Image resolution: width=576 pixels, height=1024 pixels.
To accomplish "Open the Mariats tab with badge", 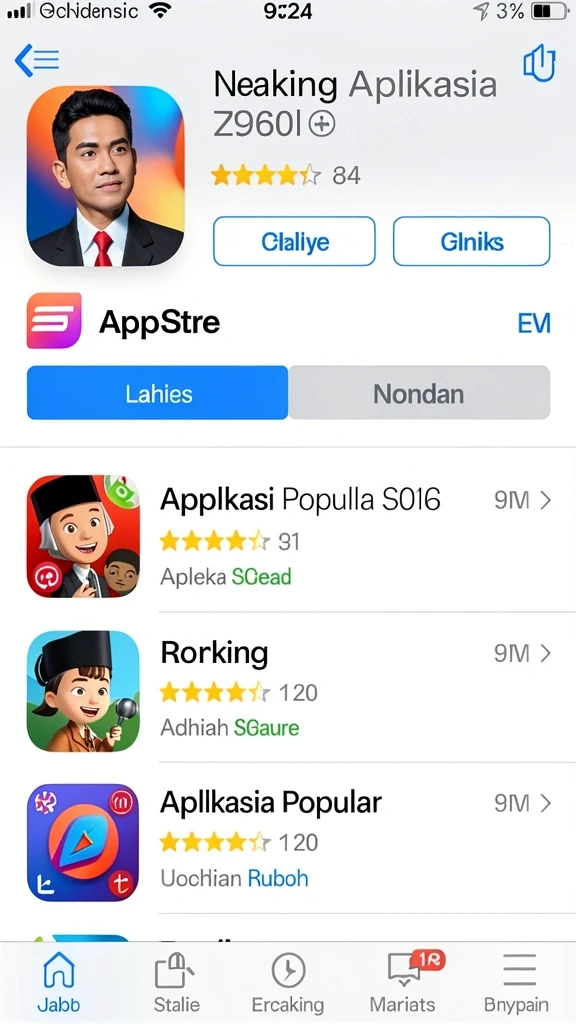I will (404, 981).
